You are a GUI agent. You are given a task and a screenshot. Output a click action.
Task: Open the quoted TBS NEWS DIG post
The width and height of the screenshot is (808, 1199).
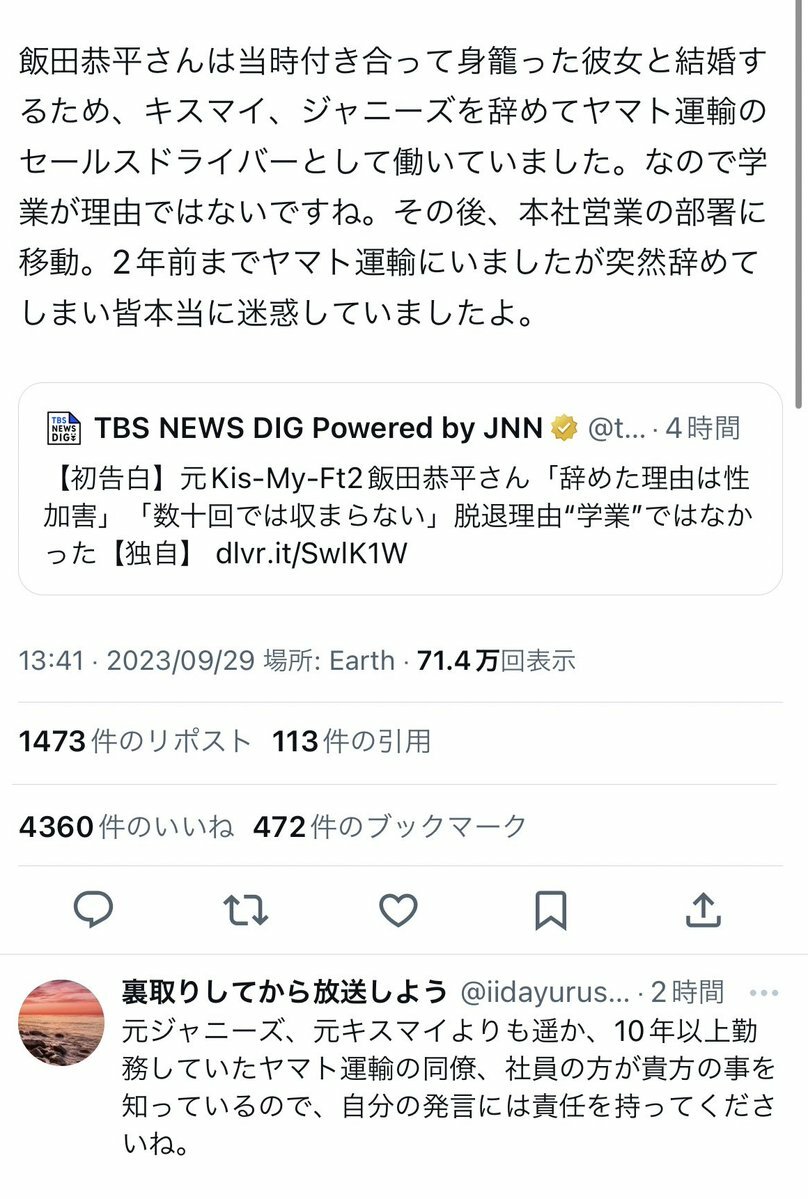pos(398,487)
